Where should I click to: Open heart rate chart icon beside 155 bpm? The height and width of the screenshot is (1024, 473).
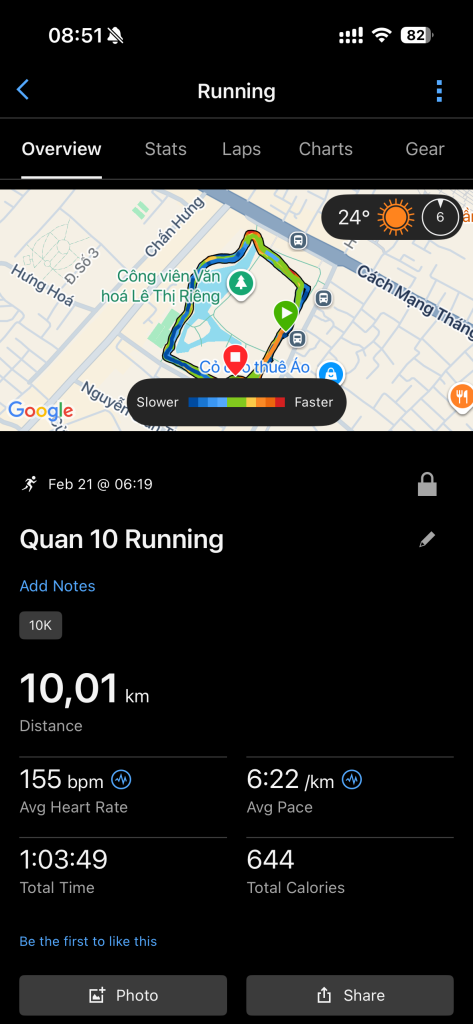[x=122, y=779]
